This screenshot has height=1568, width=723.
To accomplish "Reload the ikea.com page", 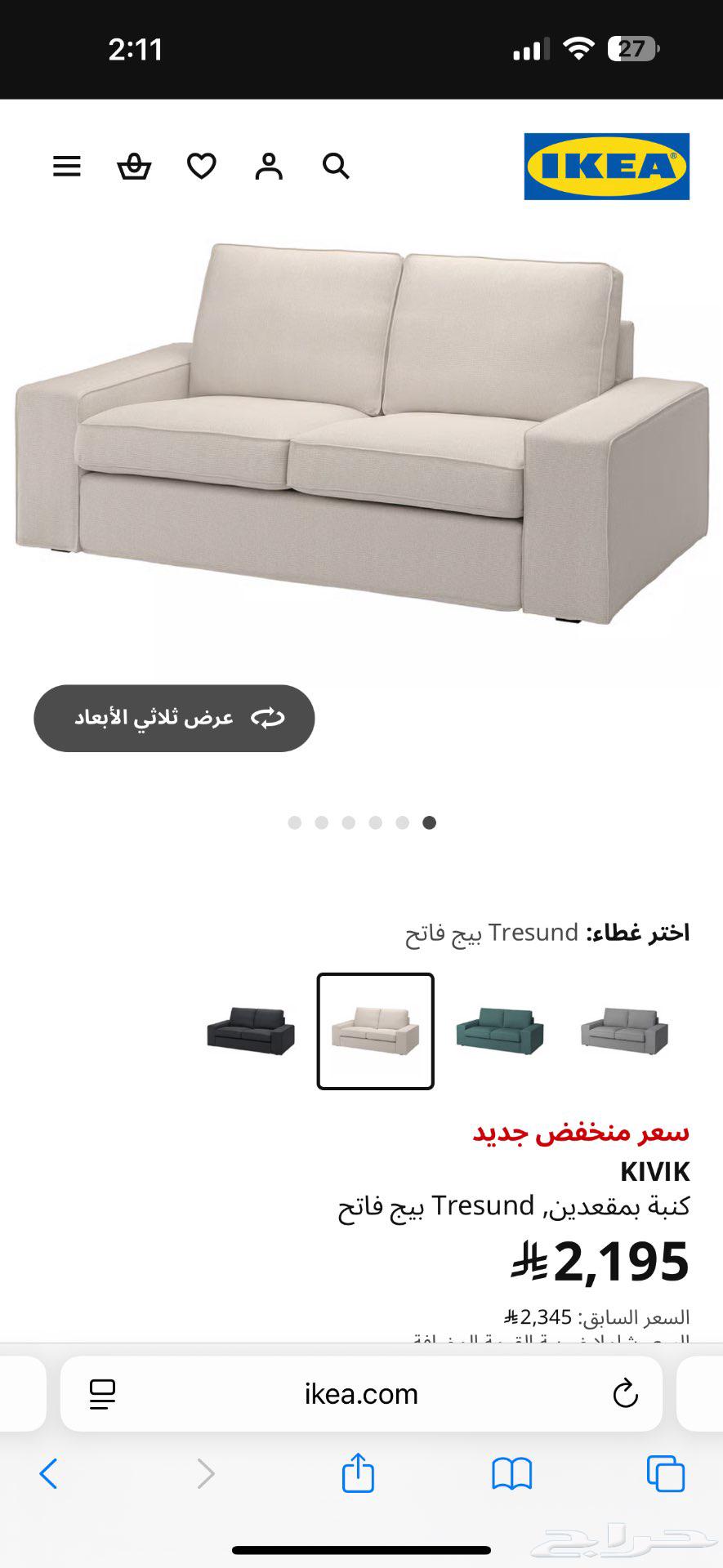I will pos(624,1394).
